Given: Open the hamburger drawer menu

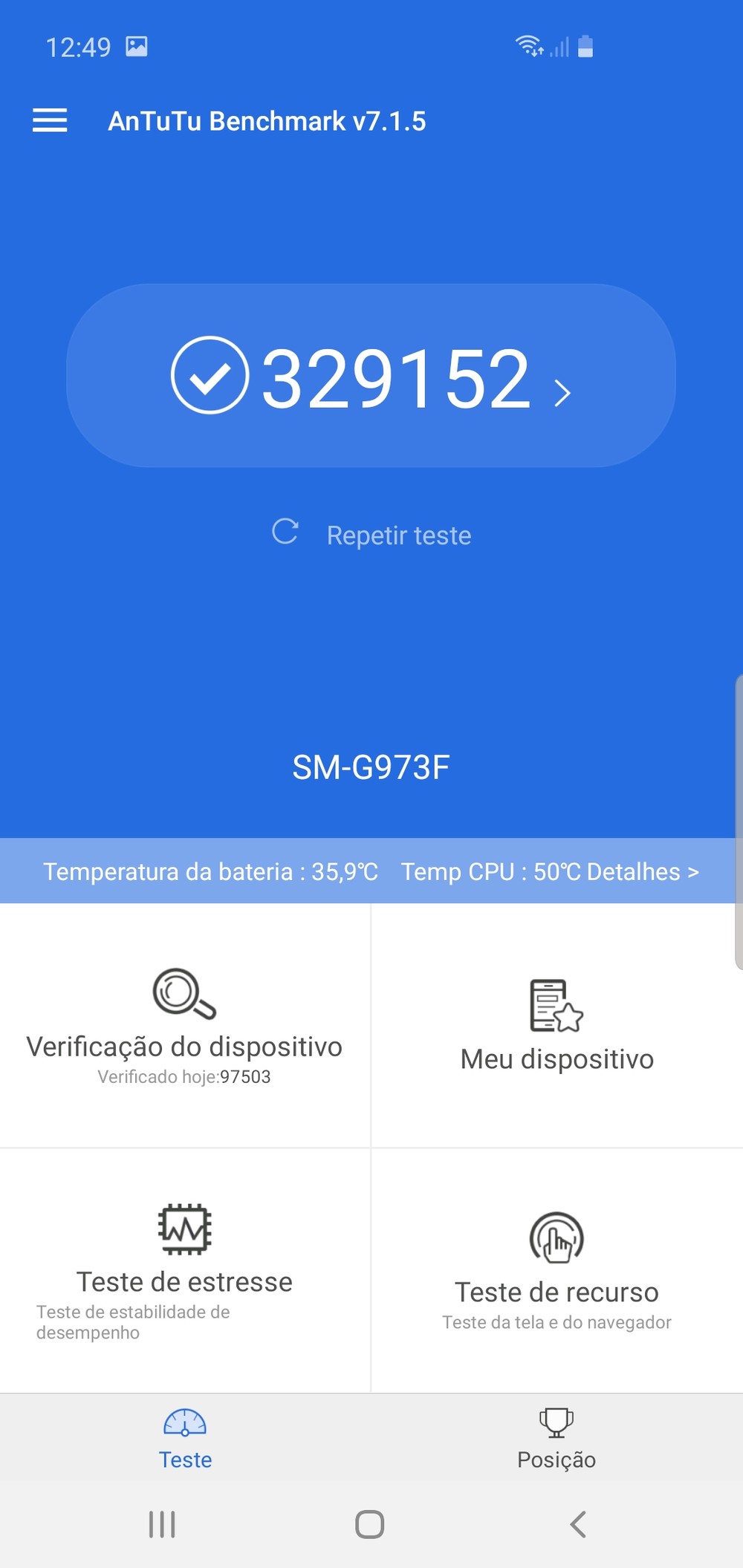Looking at the screenshot, I should (x=50, y=120).
